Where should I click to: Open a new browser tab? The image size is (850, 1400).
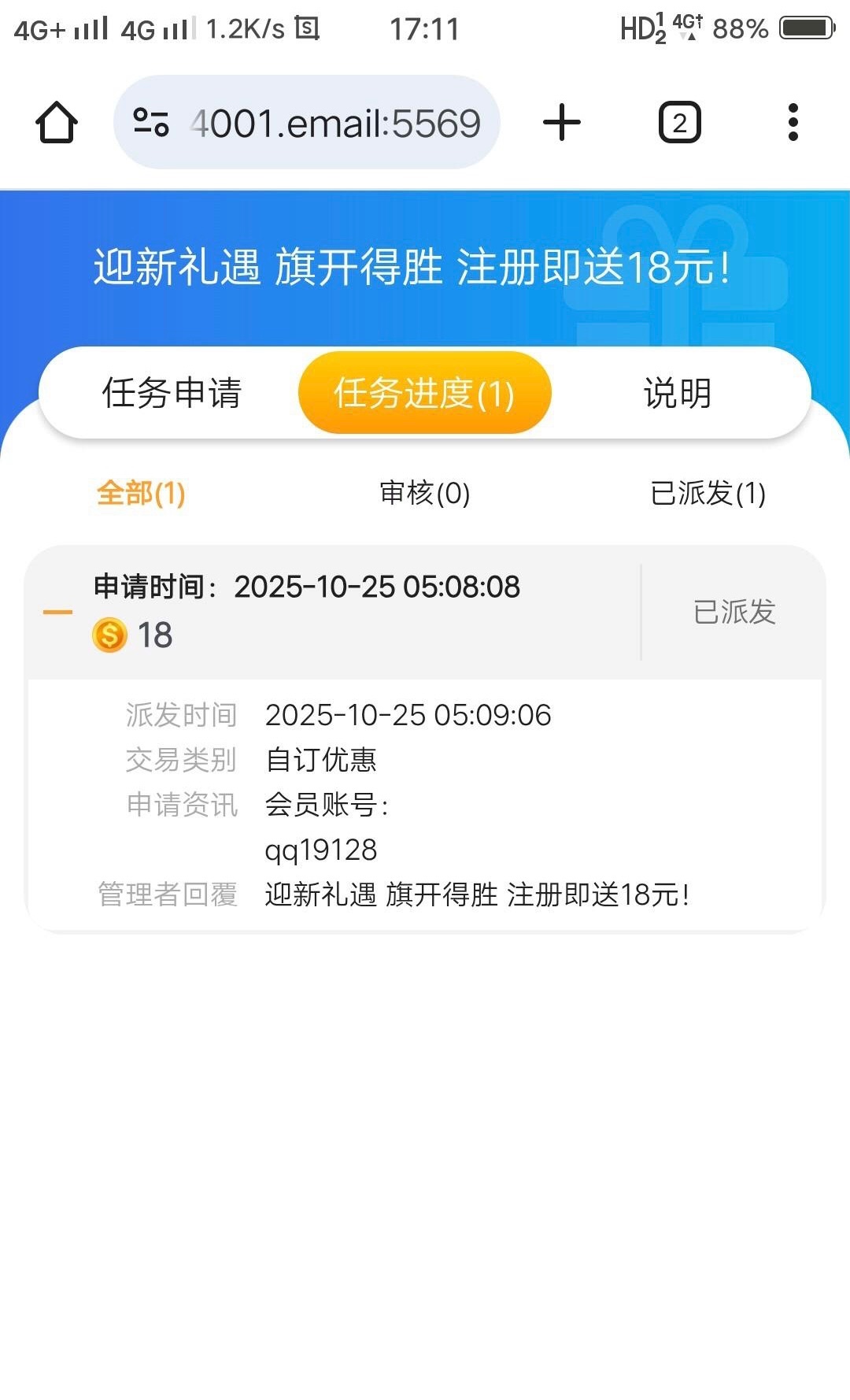coord(562,123)
